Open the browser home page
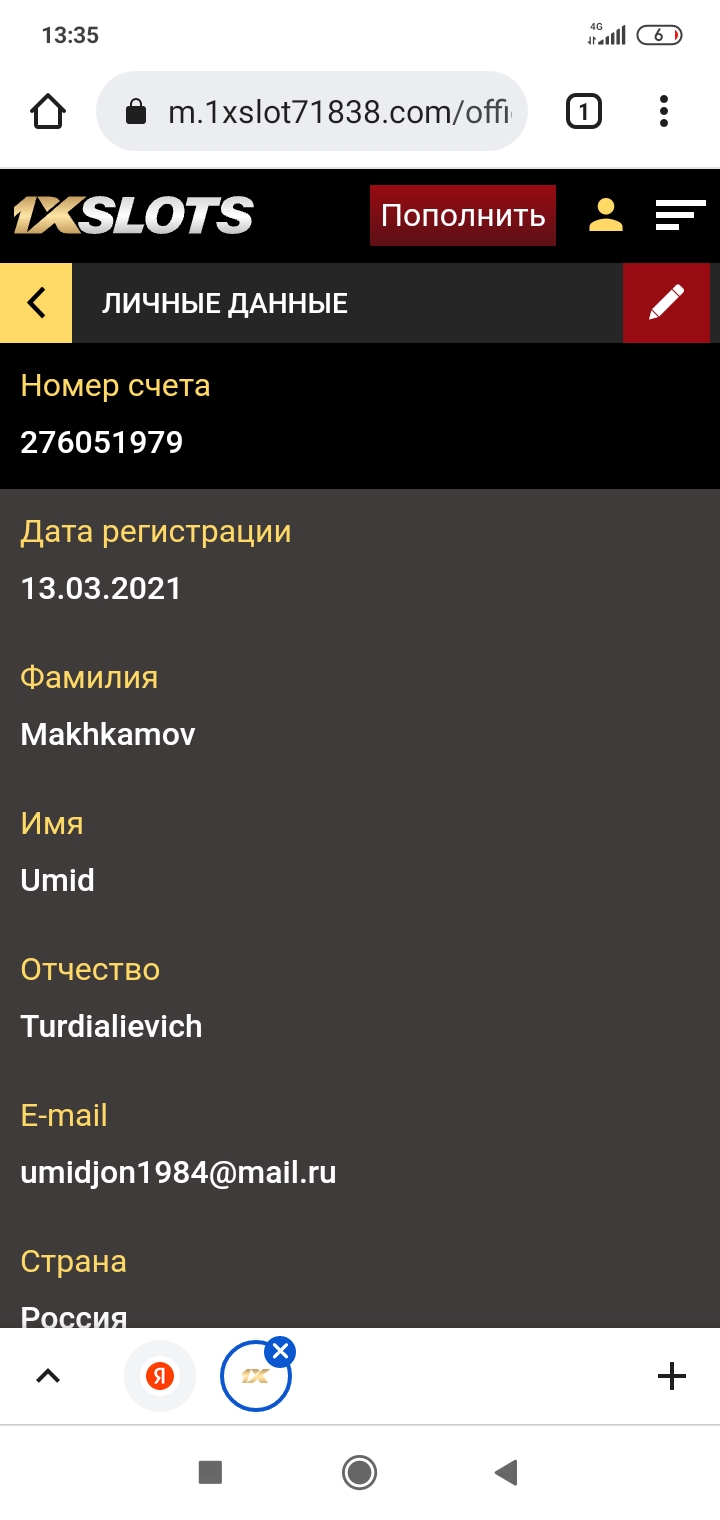 [48, 112]
